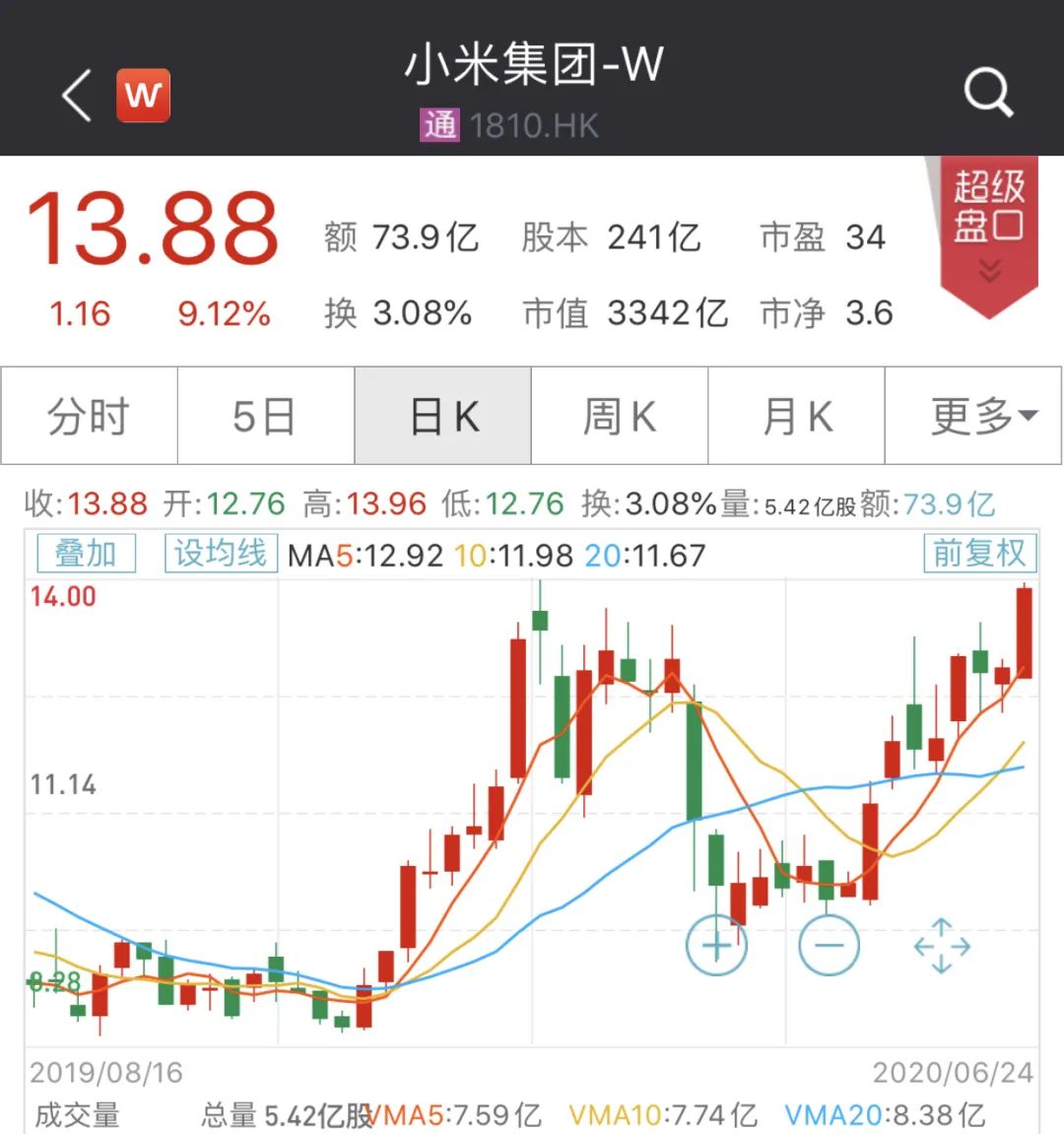Activate the pan arrows icon on chart
The image size is (1064, 1134).
(x=941, y=944)
